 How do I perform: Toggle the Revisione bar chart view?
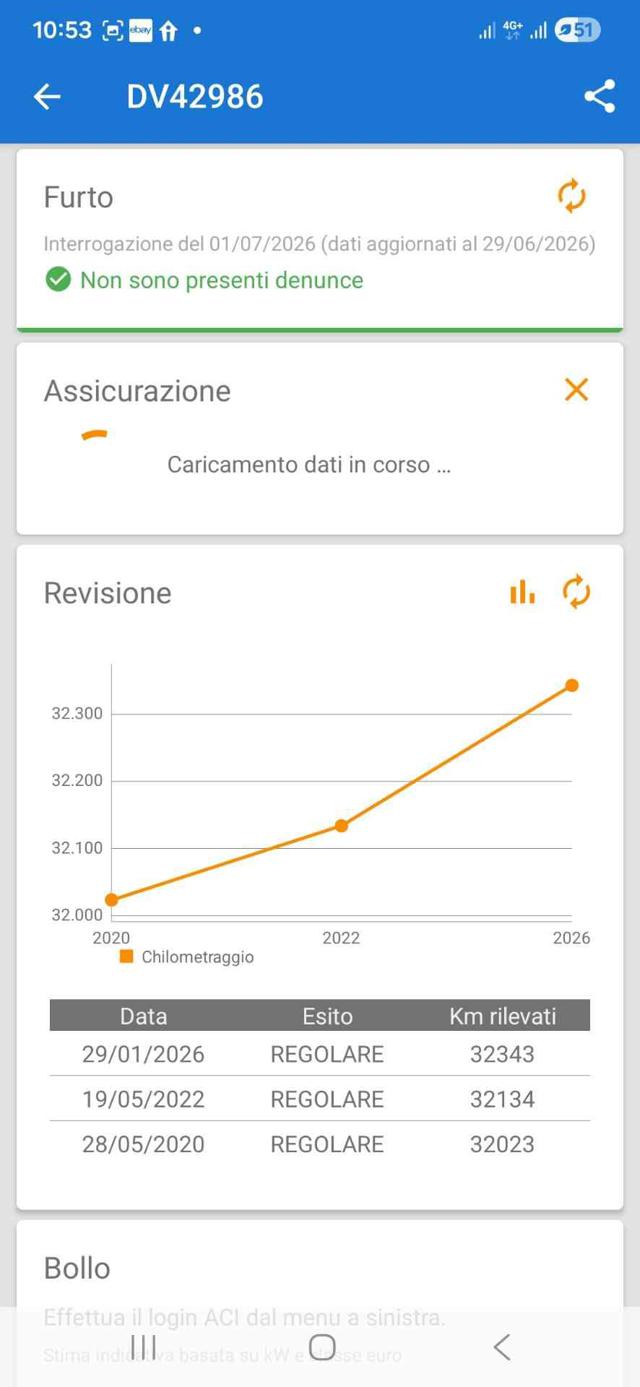click(523, 592)
